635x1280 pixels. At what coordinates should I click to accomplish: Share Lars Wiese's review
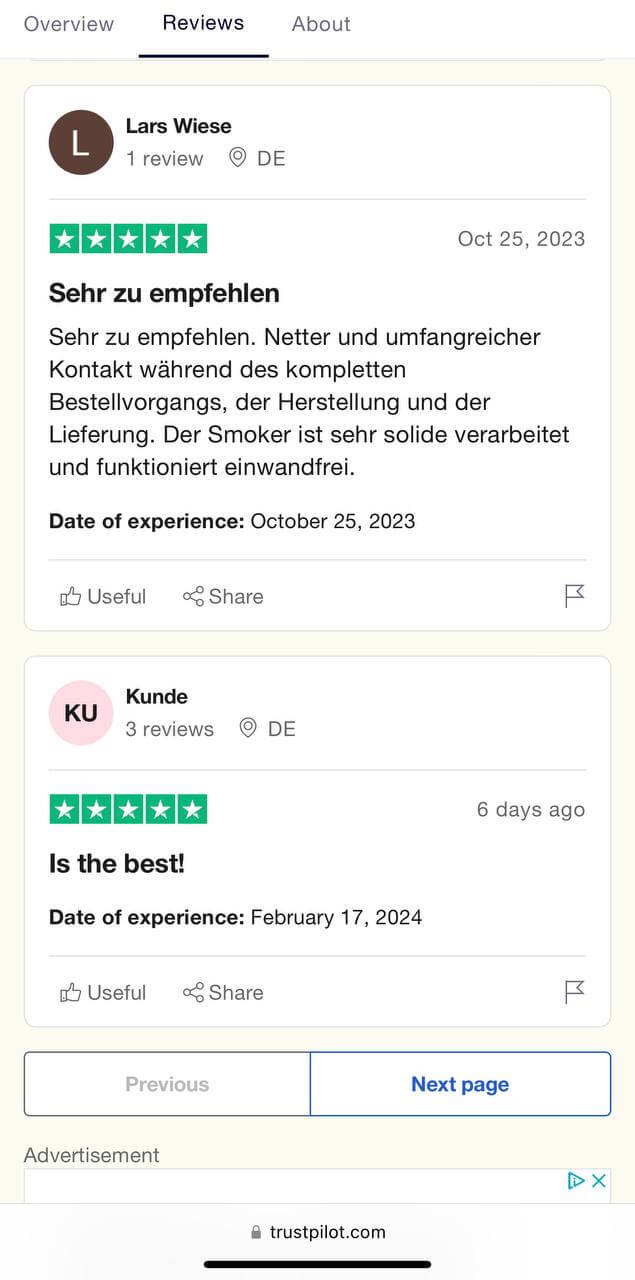pos(223,597)
